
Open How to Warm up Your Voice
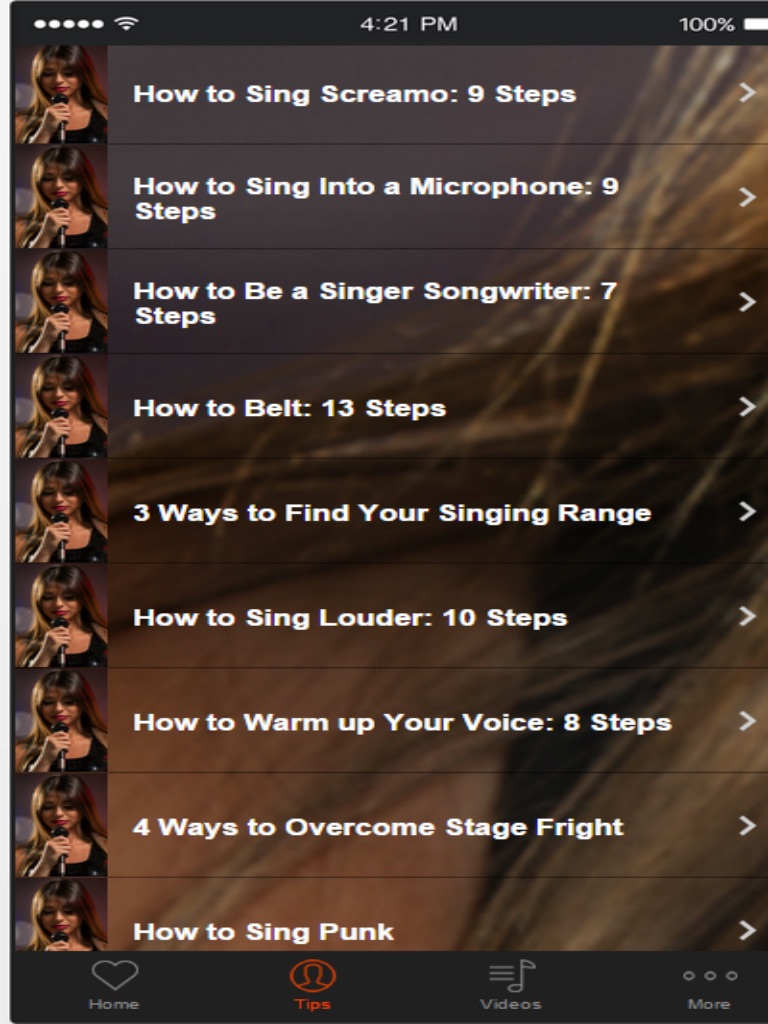[x=402, y=722]
